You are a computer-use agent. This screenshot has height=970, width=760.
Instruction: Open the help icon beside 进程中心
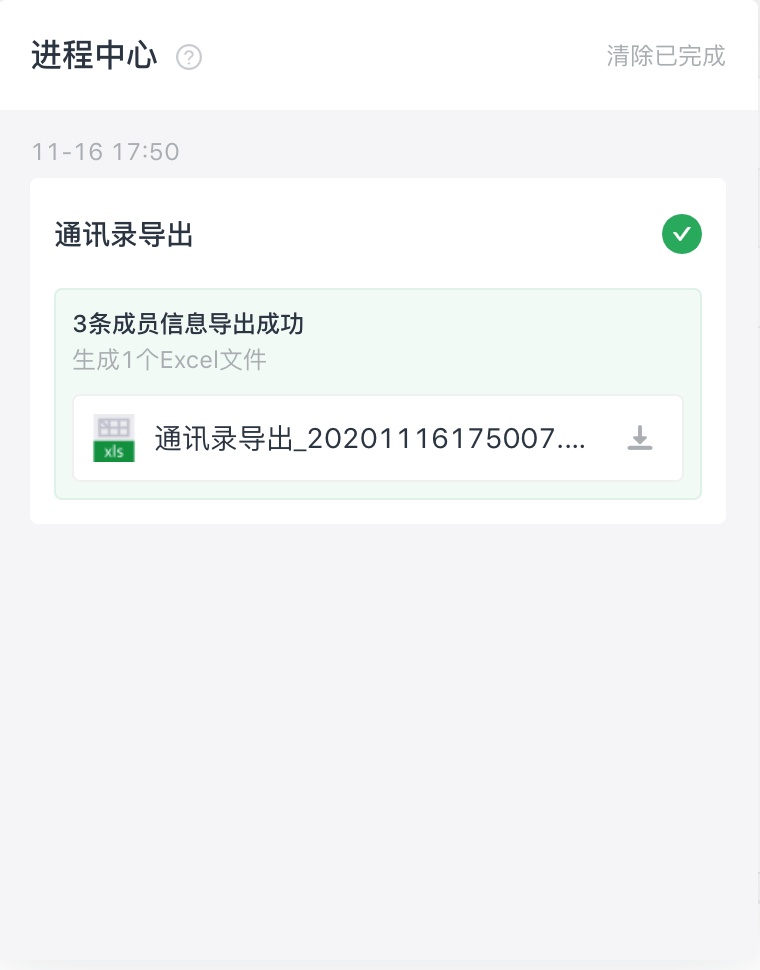pyautogui.click(x=189, y=57)
